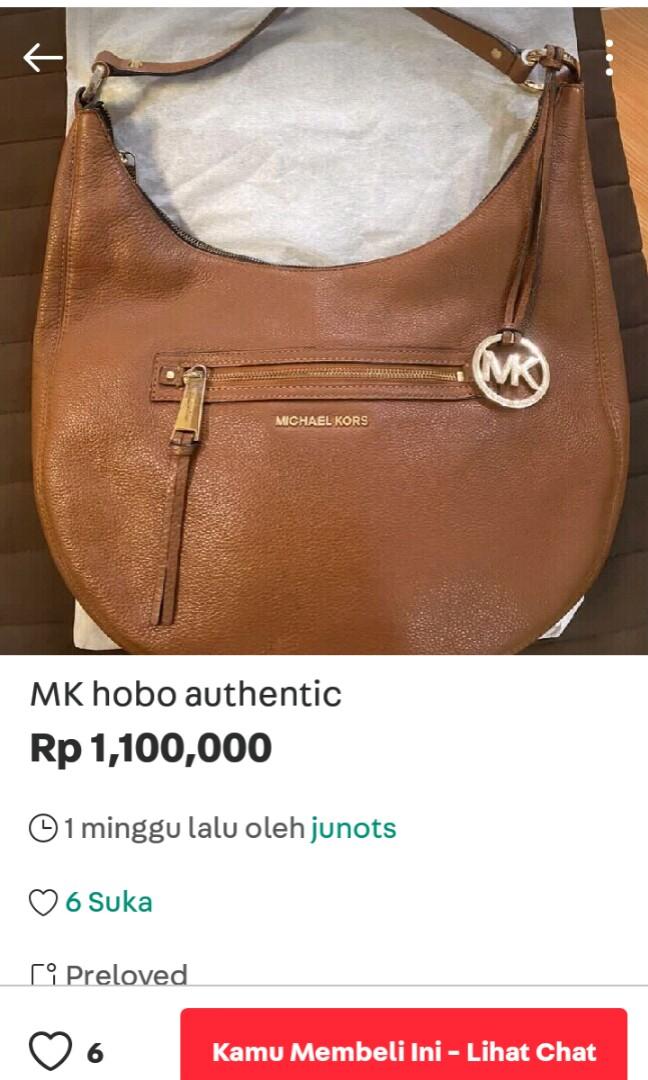Viewport: 648px width, 1080px height.
Task: Open the three-dot overflow menu
Action: [x=609, y=59]
